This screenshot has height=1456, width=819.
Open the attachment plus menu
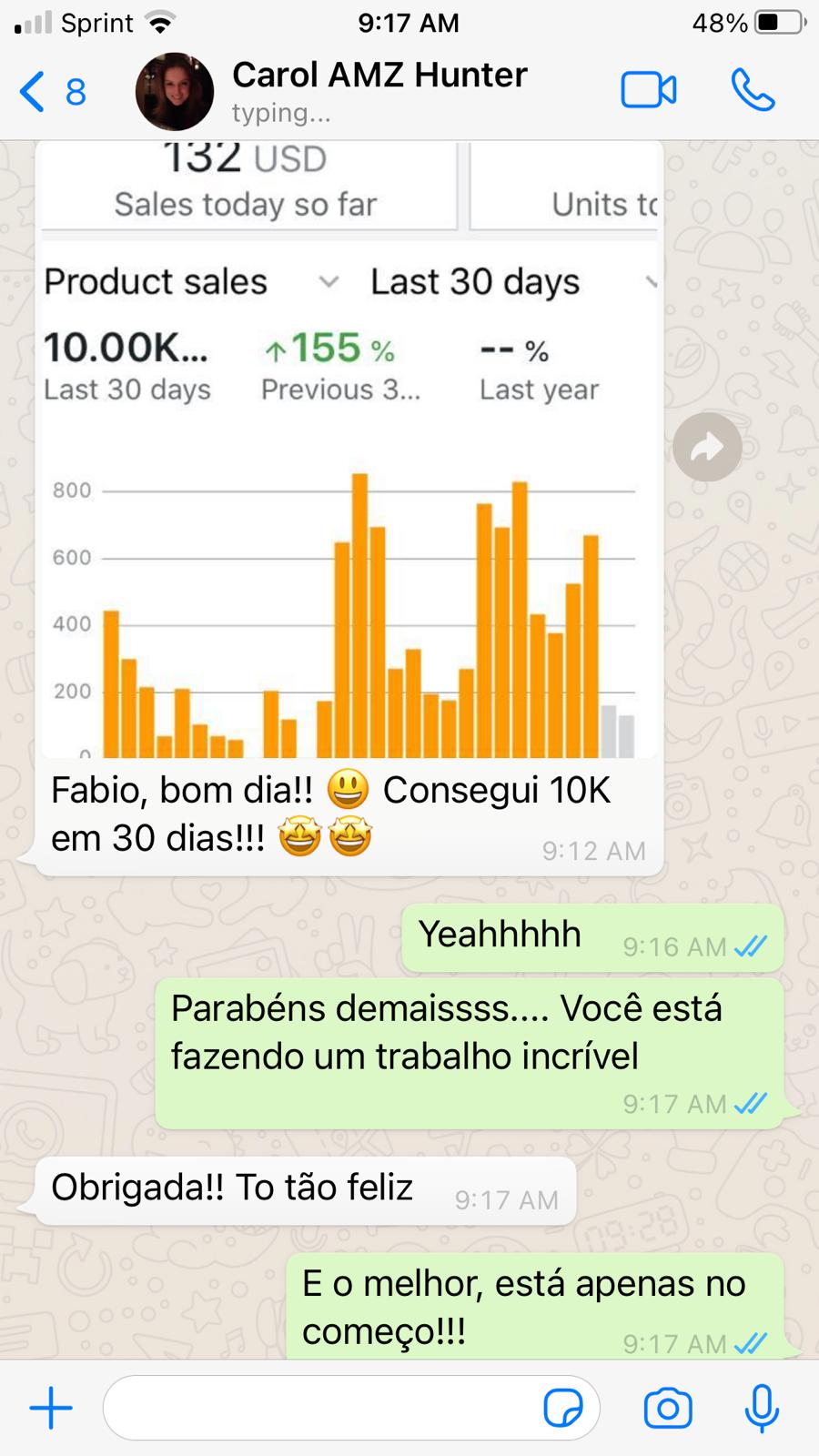tap(51, 1408)
